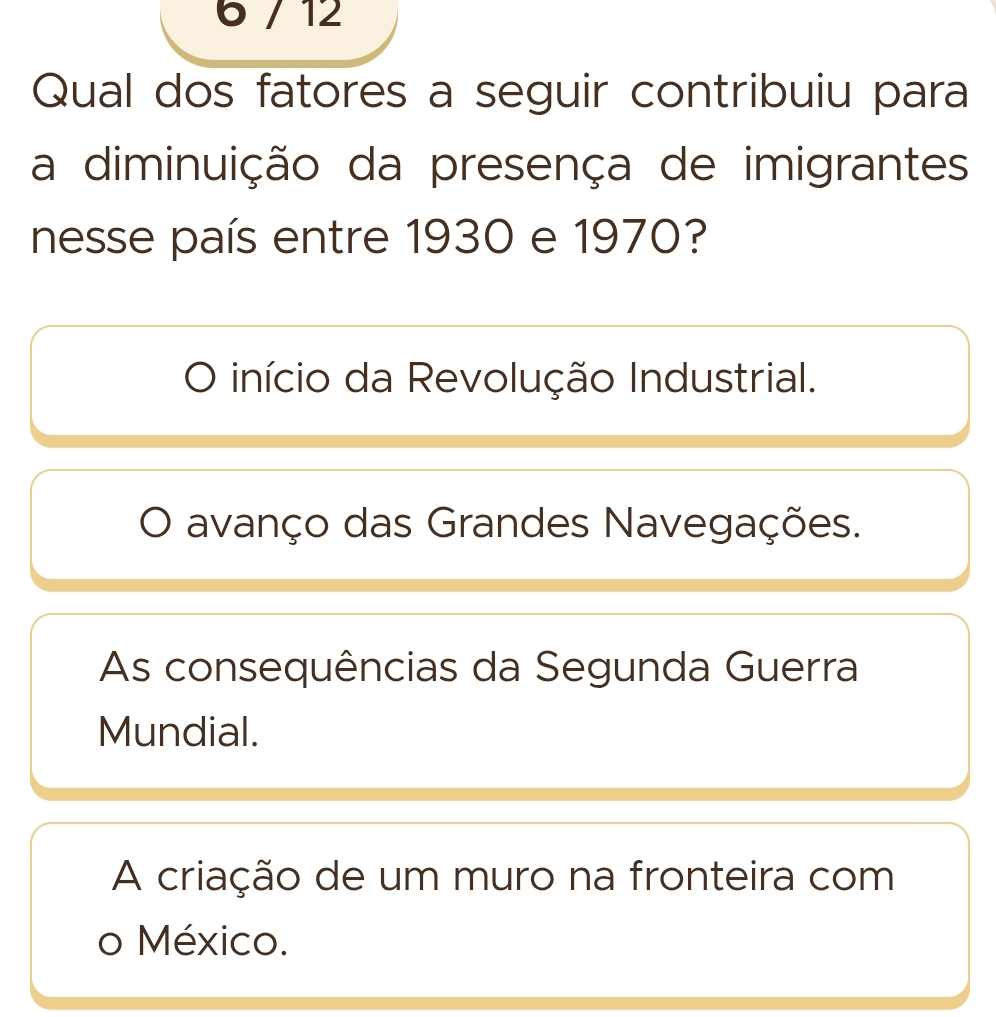The height and width of the screenshot is (1017, 996).
Task: Choose 'O avanço das Grandes Navegações' option
Action: coord(500,523)
